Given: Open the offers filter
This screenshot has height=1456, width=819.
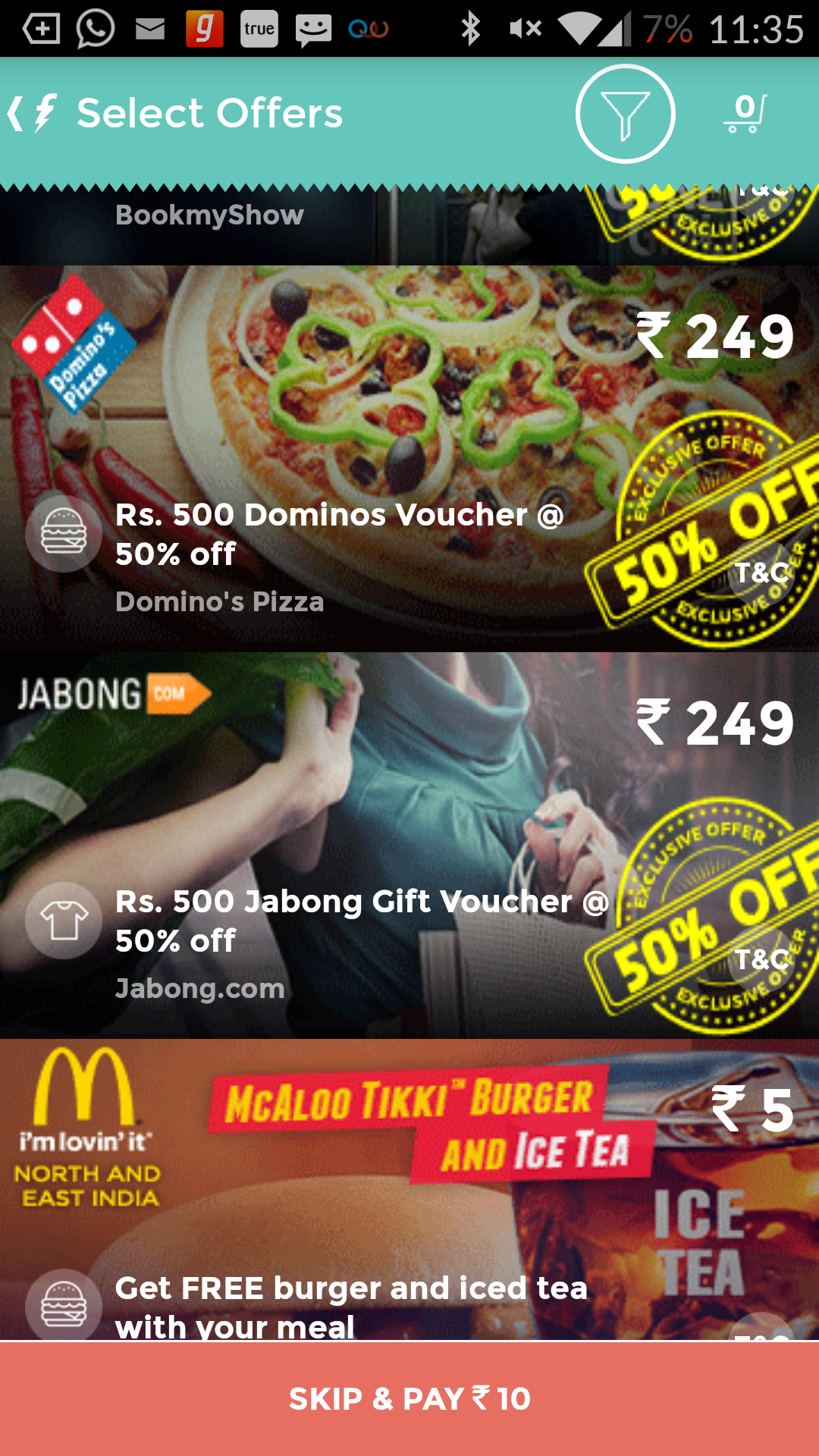Looking at the screenshot, I should pos(625,114).
